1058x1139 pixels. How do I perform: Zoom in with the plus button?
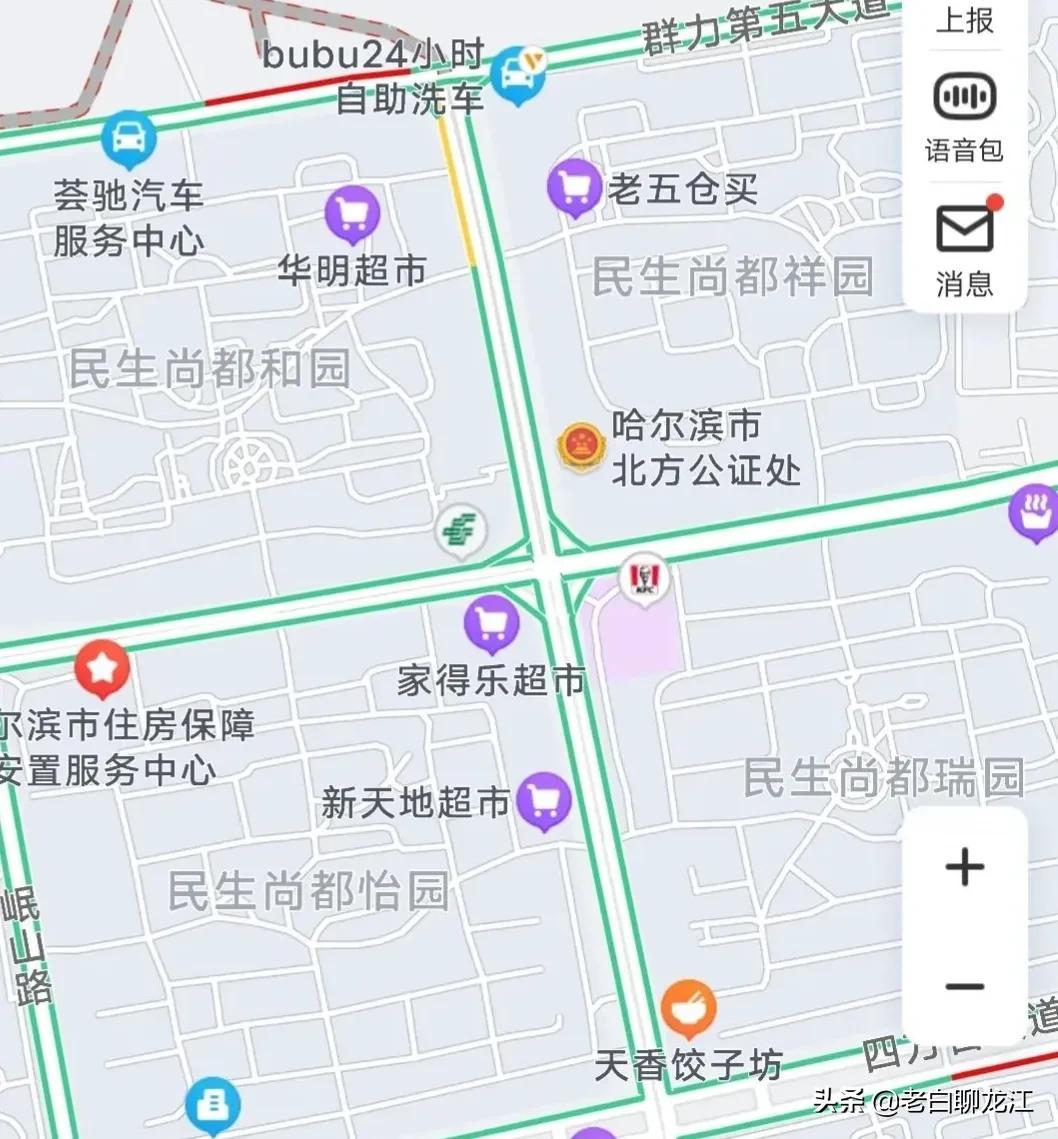[965, 868]
